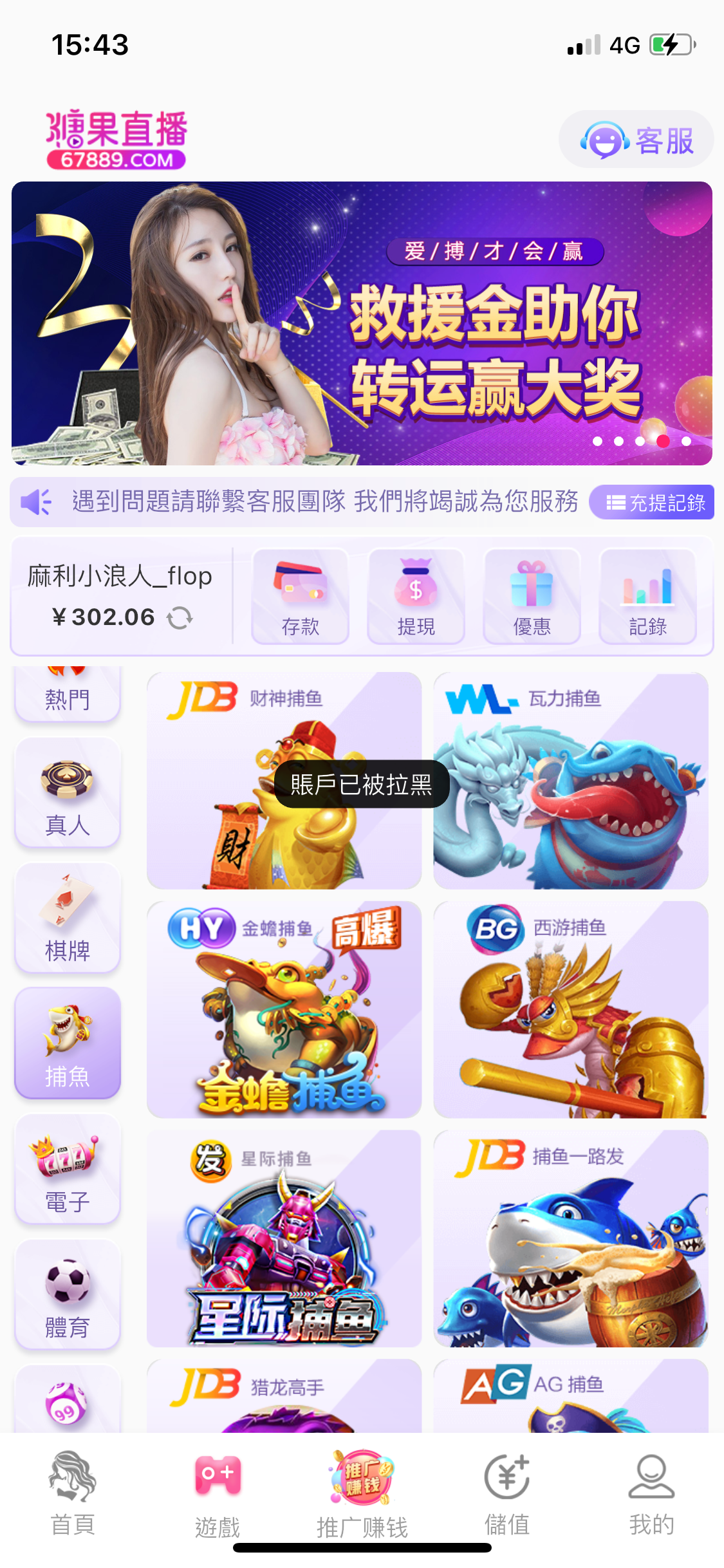The image size is (724, 1568).
Task: Open 提現 withdrawal
Action: tap(416, 595)
